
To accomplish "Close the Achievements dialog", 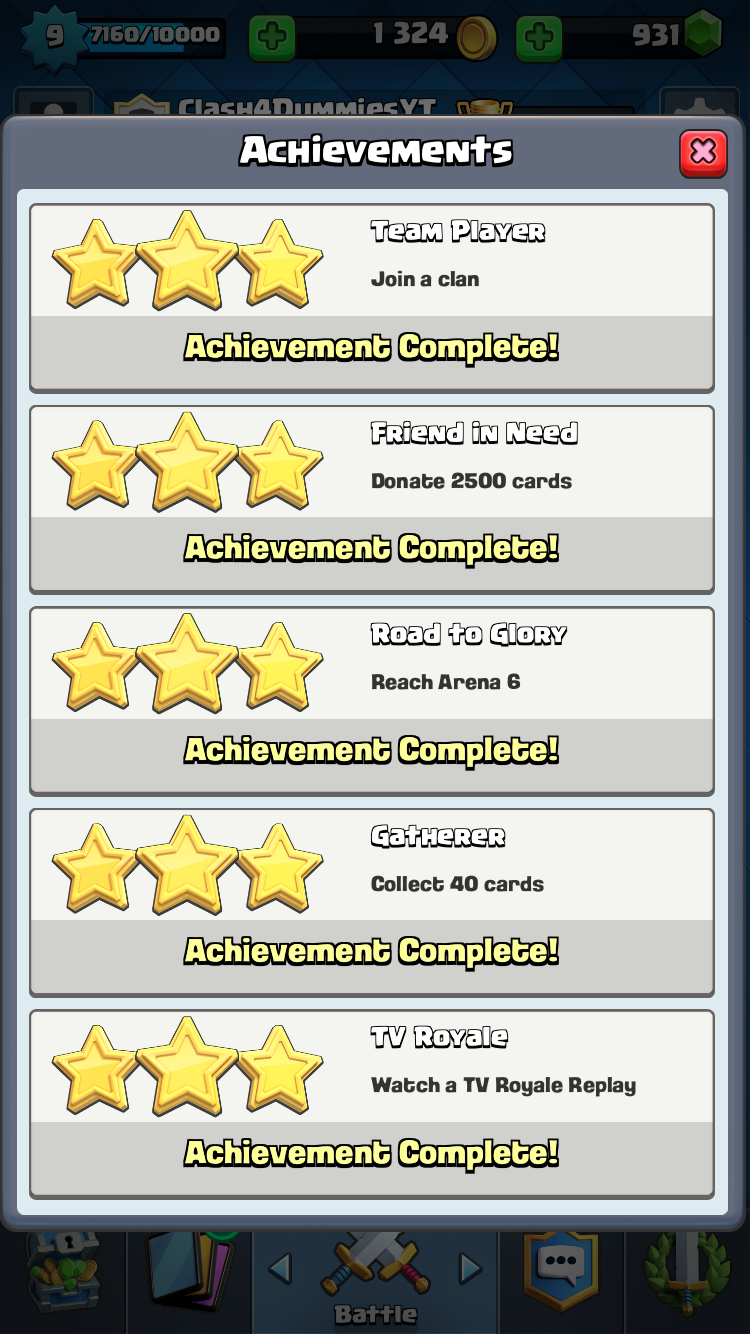I will coord(703,152).
